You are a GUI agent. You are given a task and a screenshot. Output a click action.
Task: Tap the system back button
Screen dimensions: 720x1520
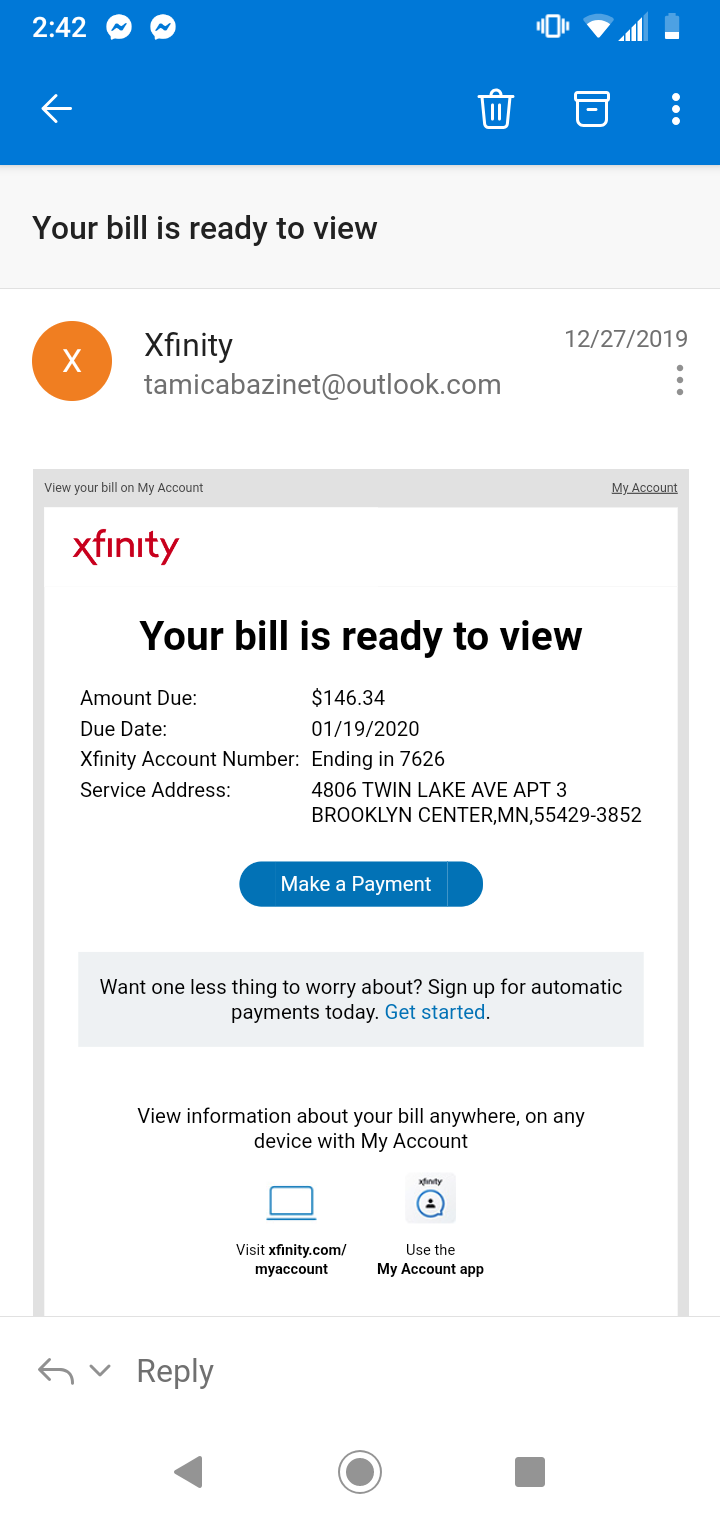(188, 1471)
